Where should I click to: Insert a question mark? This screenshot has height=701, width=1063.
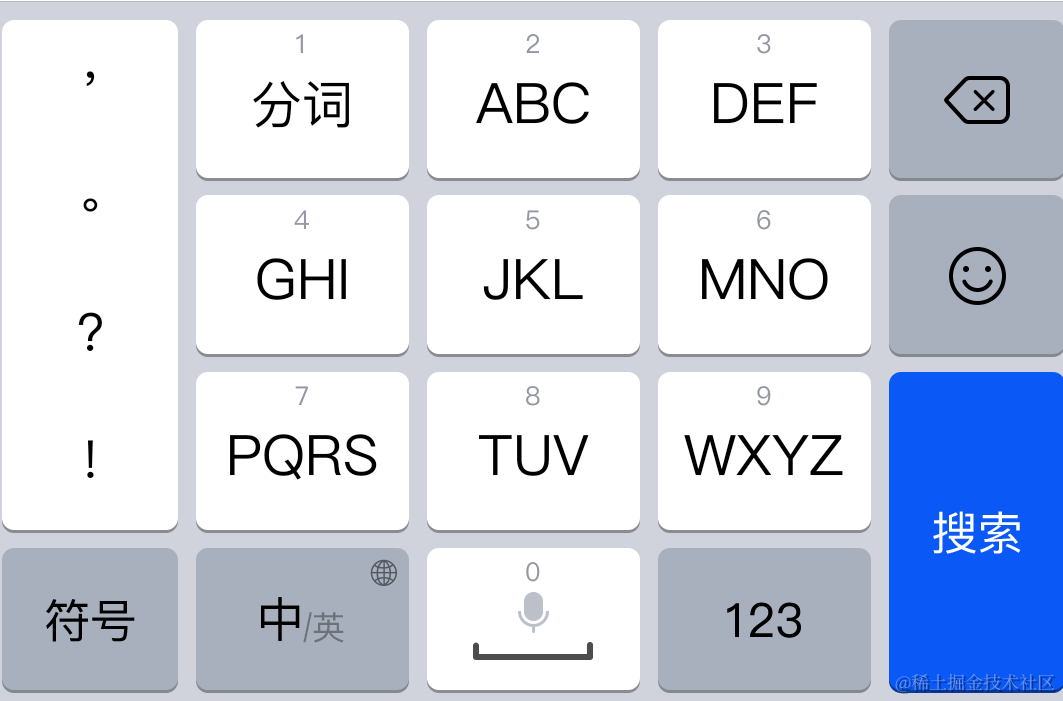(90, 333)
